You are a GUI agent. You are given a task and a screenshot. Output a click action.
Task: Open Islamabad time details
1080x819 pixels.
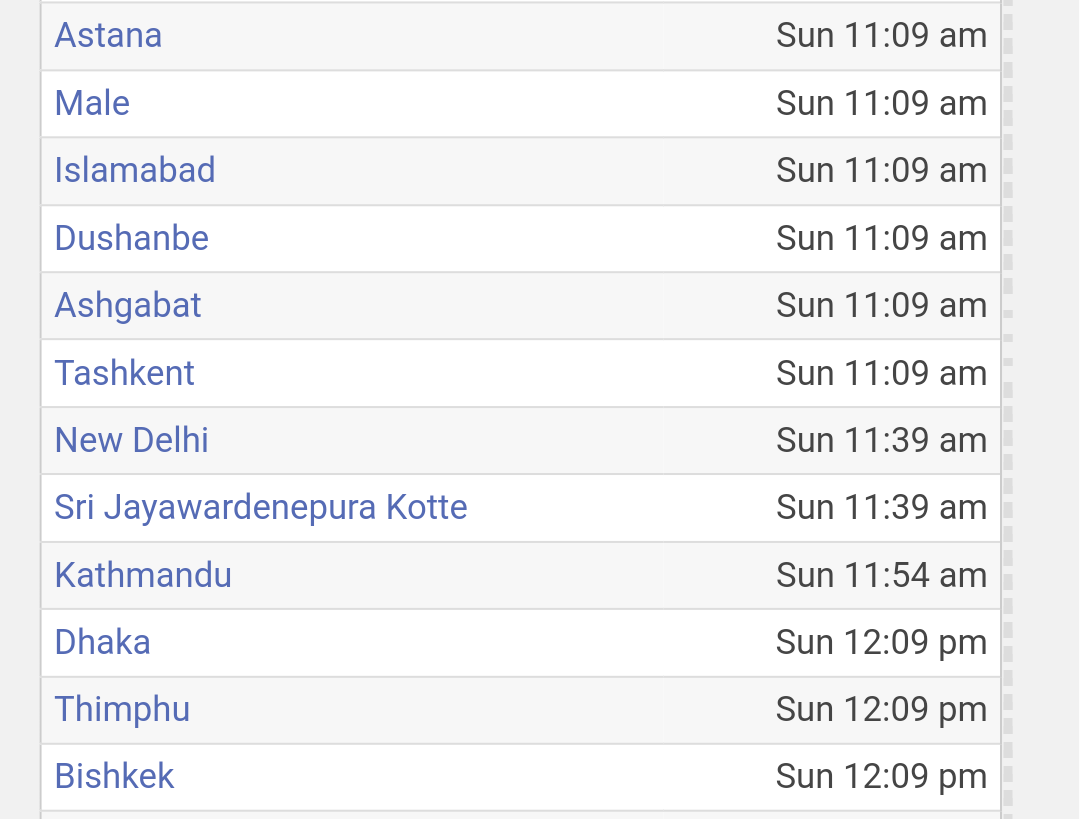135,170
